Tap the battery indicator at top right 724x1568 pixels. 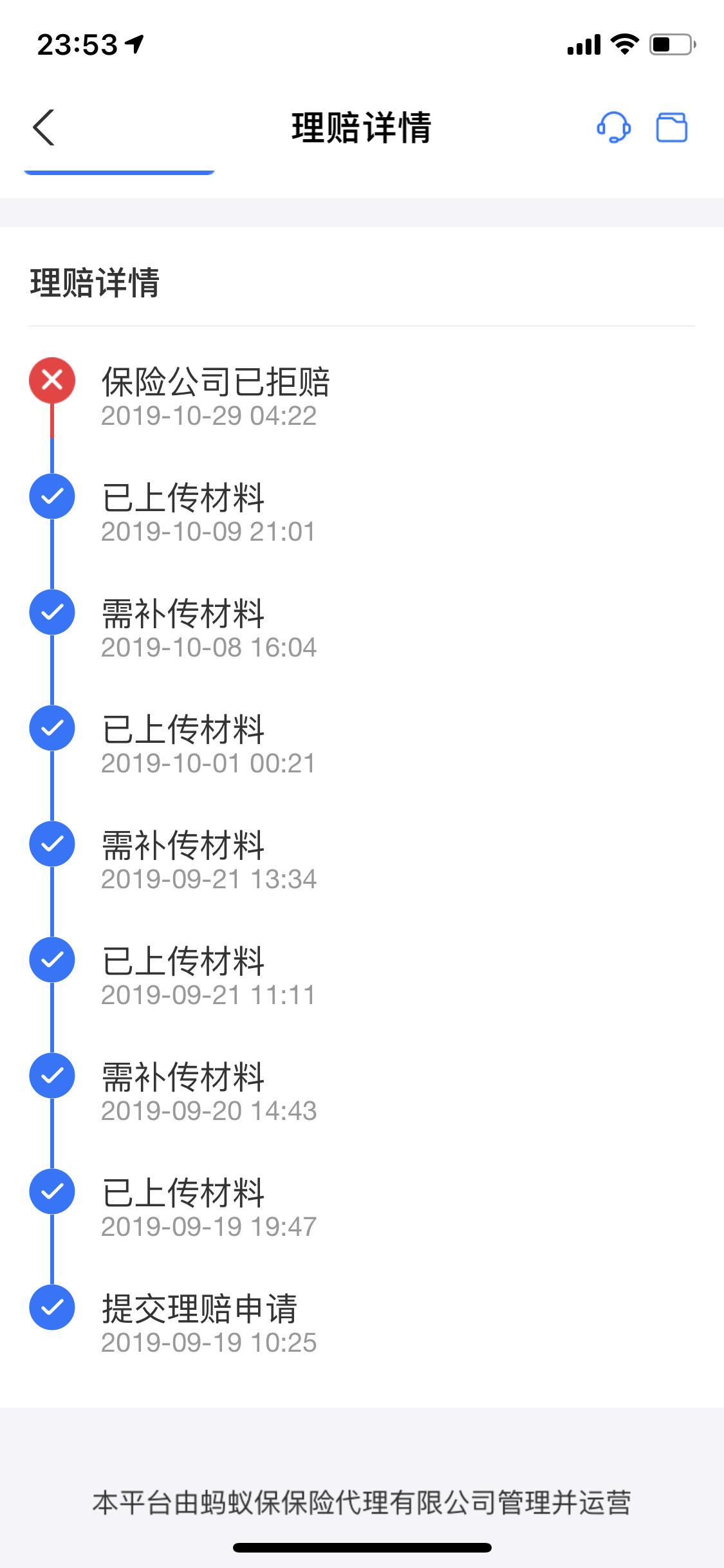pos(671,44)
